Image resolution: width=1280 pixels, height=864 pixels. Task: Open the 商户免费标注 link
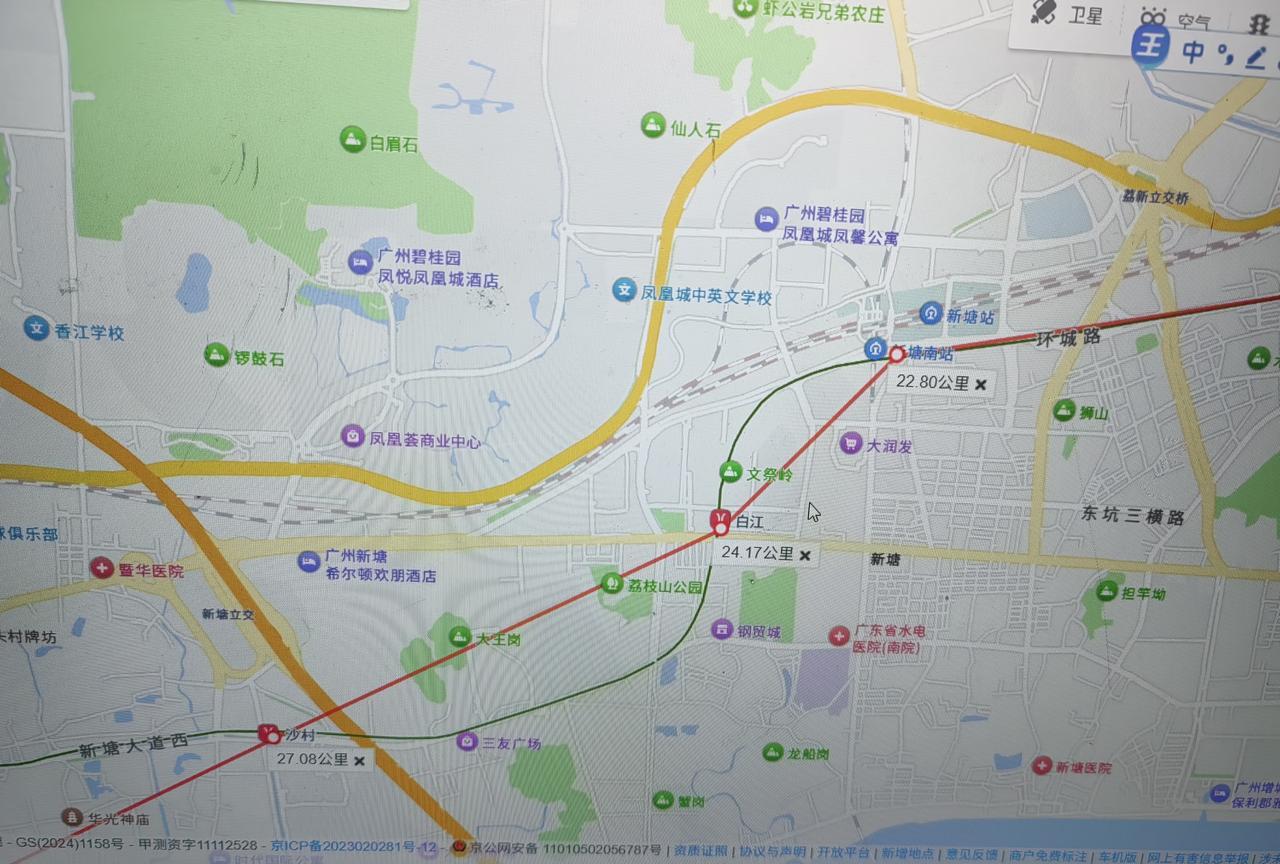1047,856
